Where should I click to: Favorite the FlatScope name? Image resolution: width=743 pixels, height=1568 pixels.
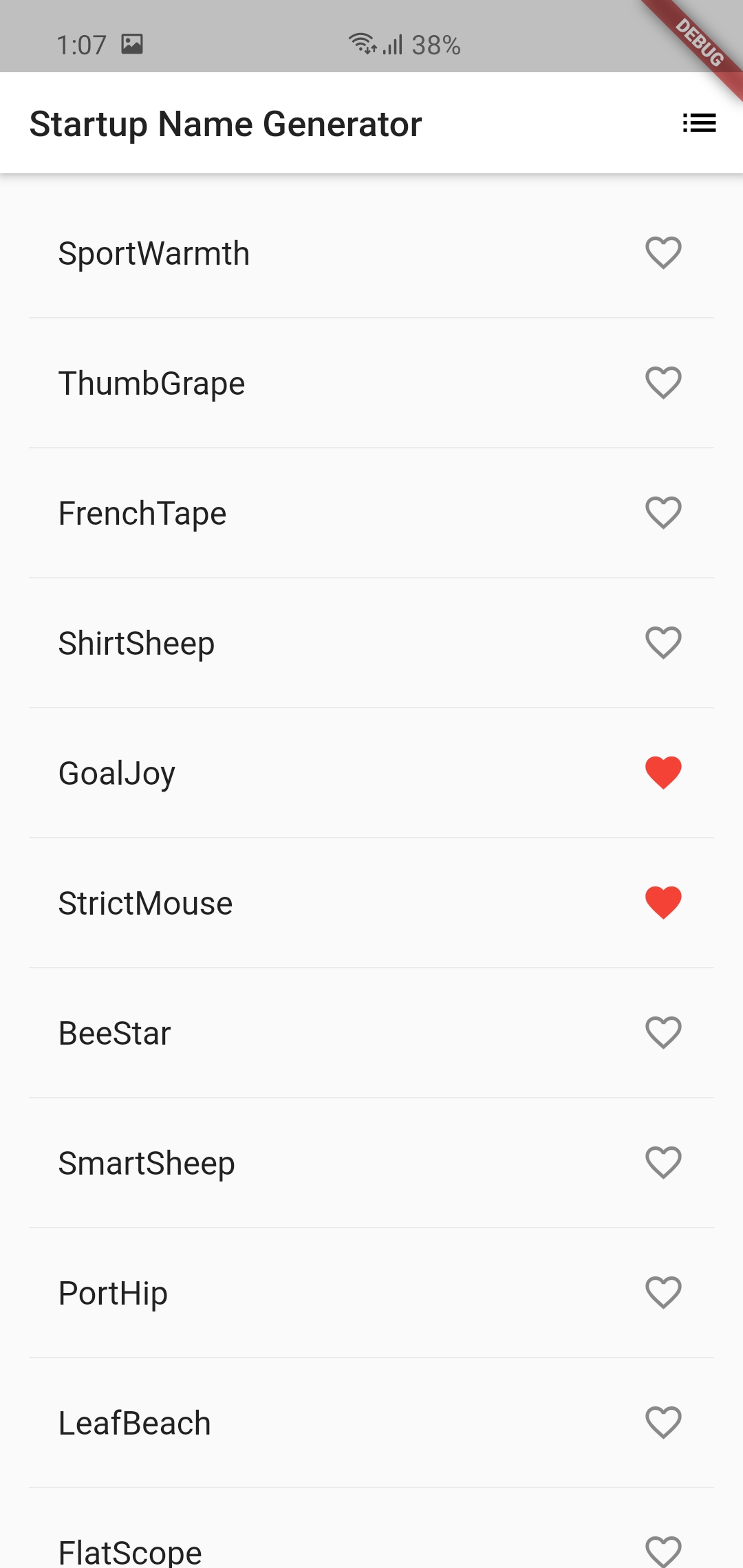click(663, 1551)
